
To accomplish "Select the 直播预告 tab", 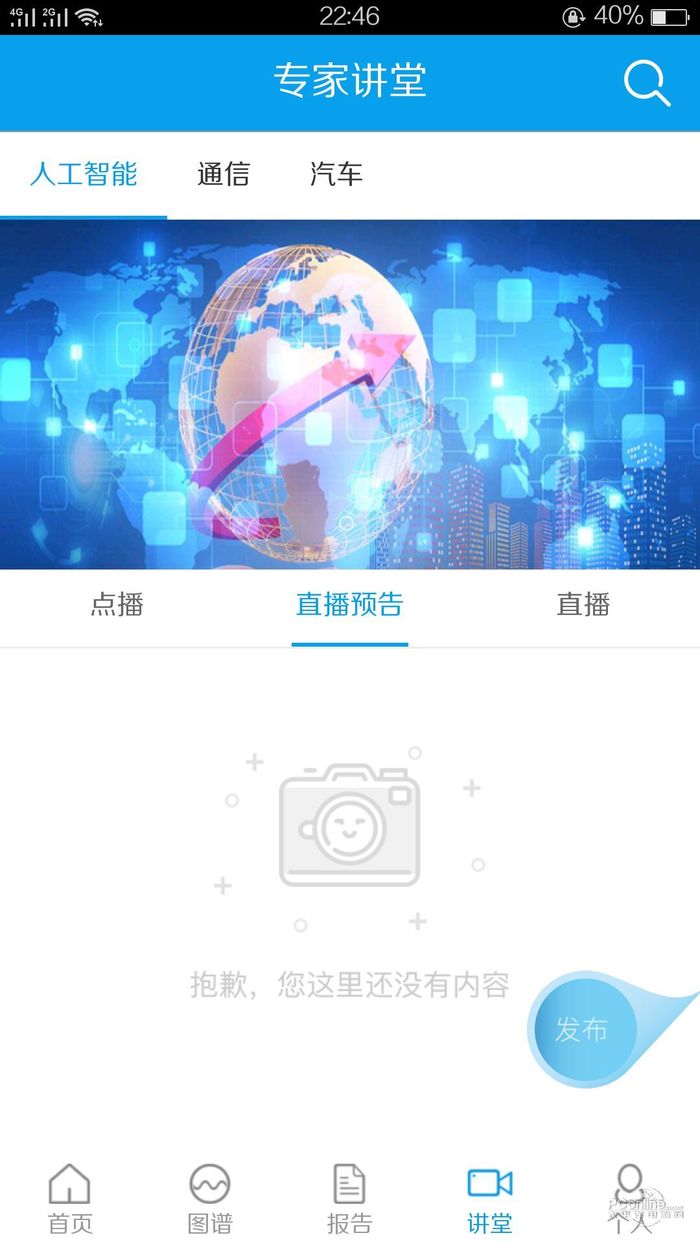I will point(350,604).
